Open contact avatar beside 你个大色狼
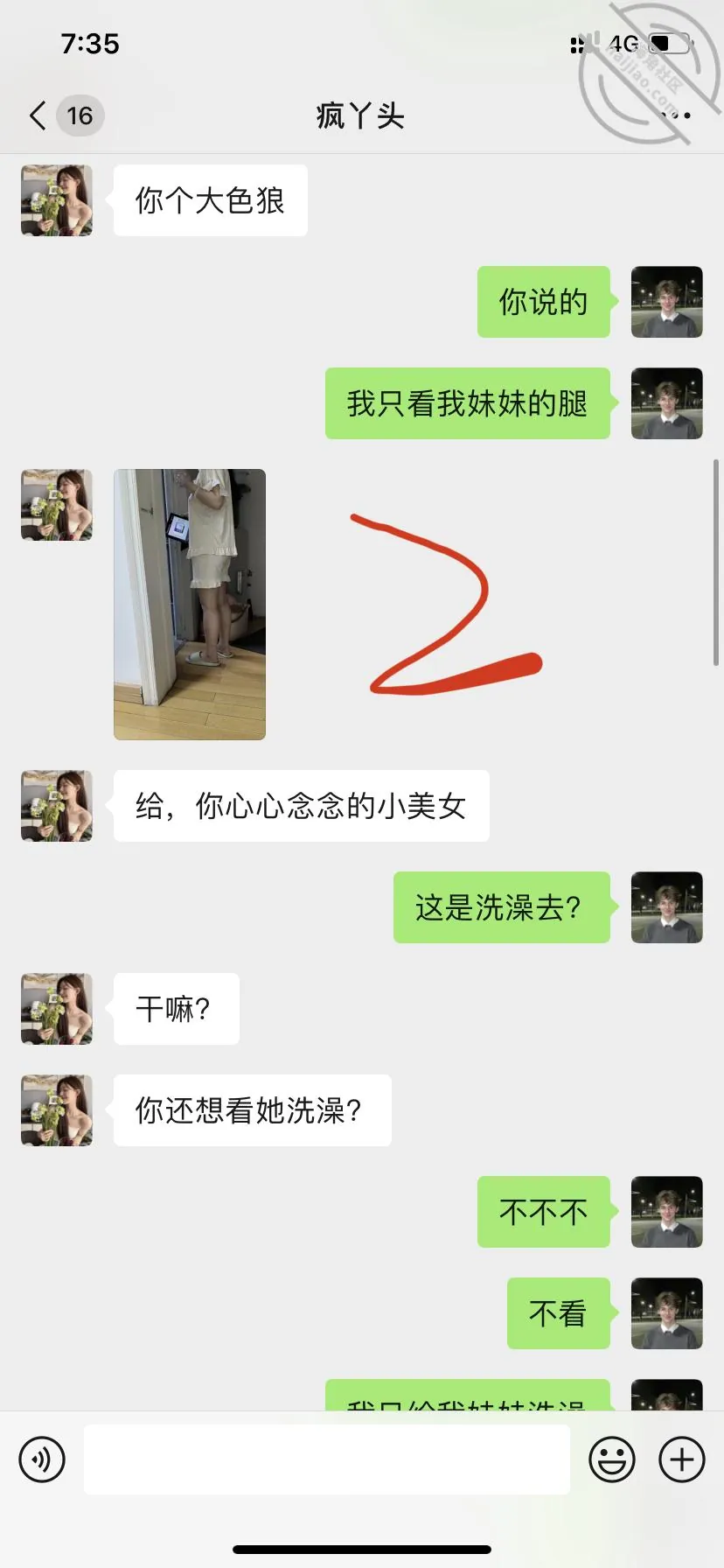 [x=57, y=200]
